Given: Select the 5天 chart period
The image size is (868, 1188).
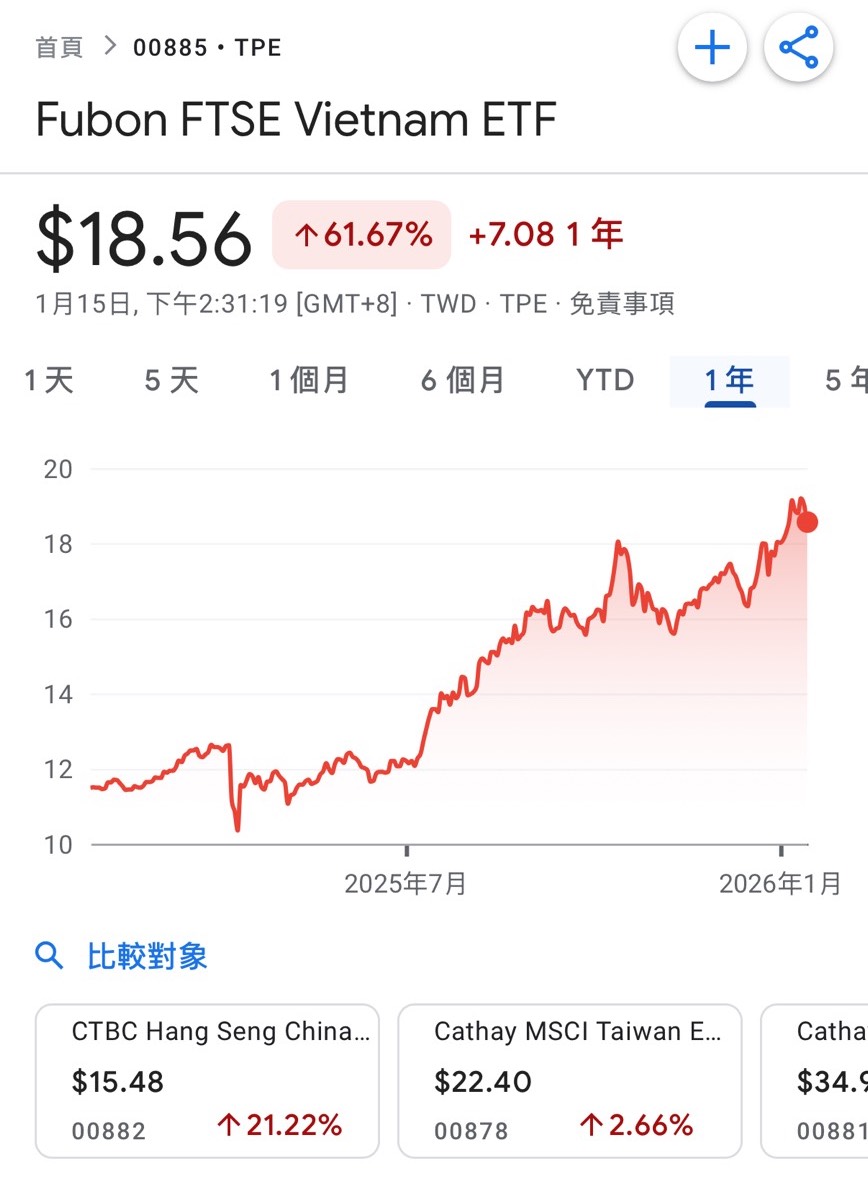Looking at the screenshot, I should coord(170,380).
